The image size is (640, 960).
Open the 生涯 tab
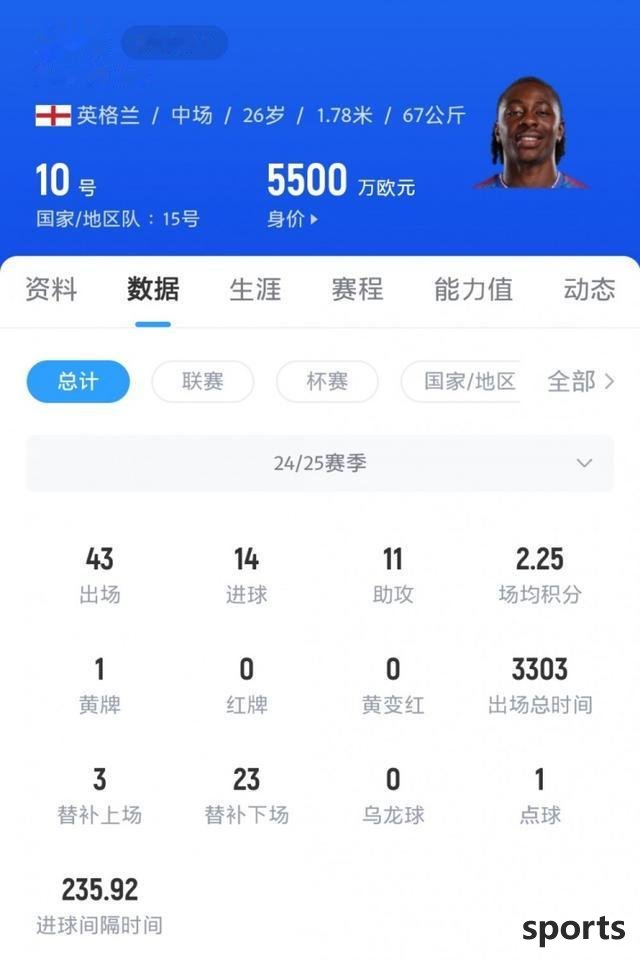[x=255, y=290]
